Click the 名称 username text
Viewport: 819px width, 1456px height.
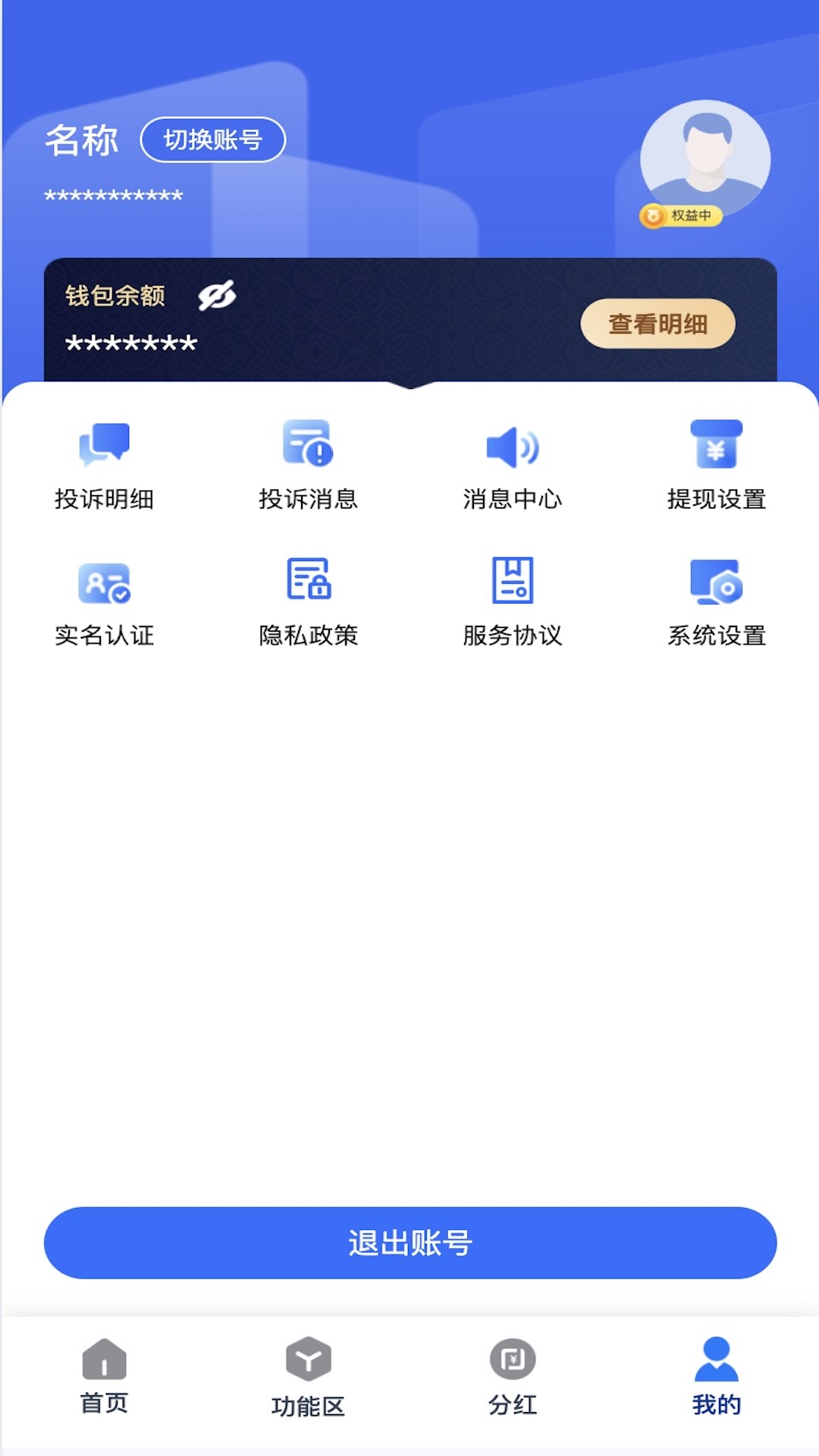(x=82, y=140)
